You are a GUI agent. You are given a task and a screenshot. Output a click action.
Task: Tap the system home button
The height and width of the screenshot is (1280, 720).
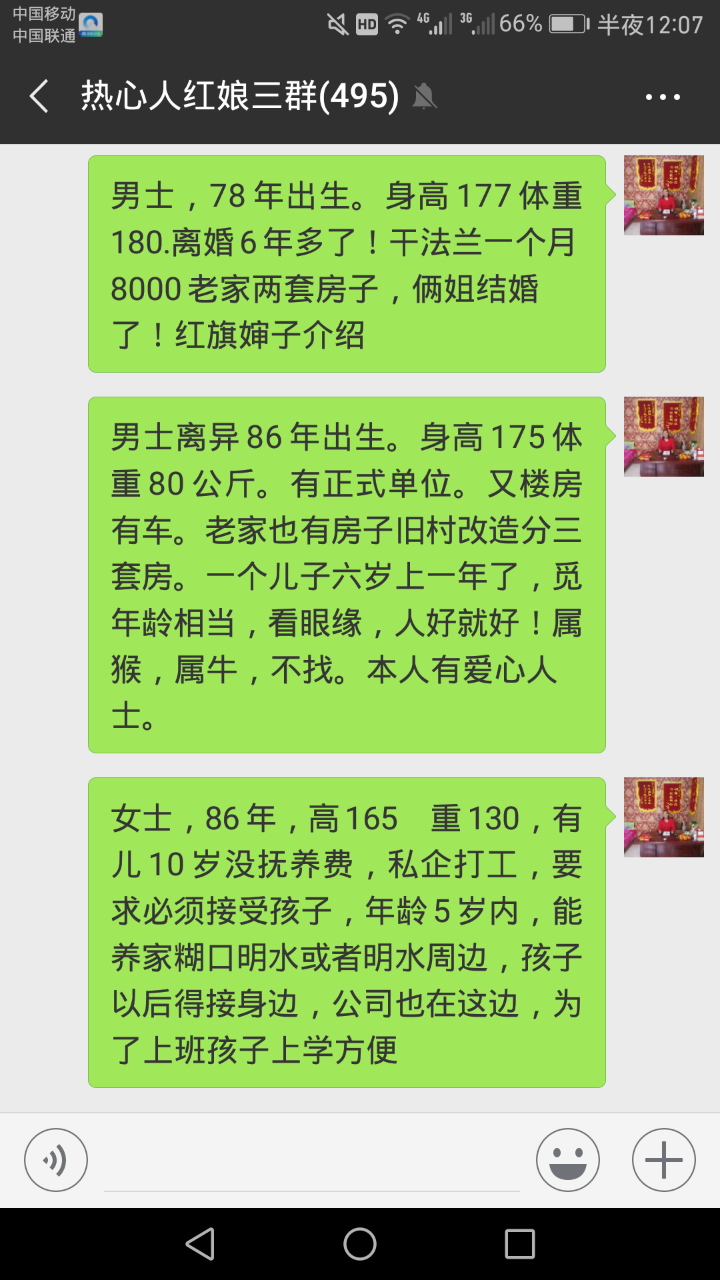[360, 1244]
